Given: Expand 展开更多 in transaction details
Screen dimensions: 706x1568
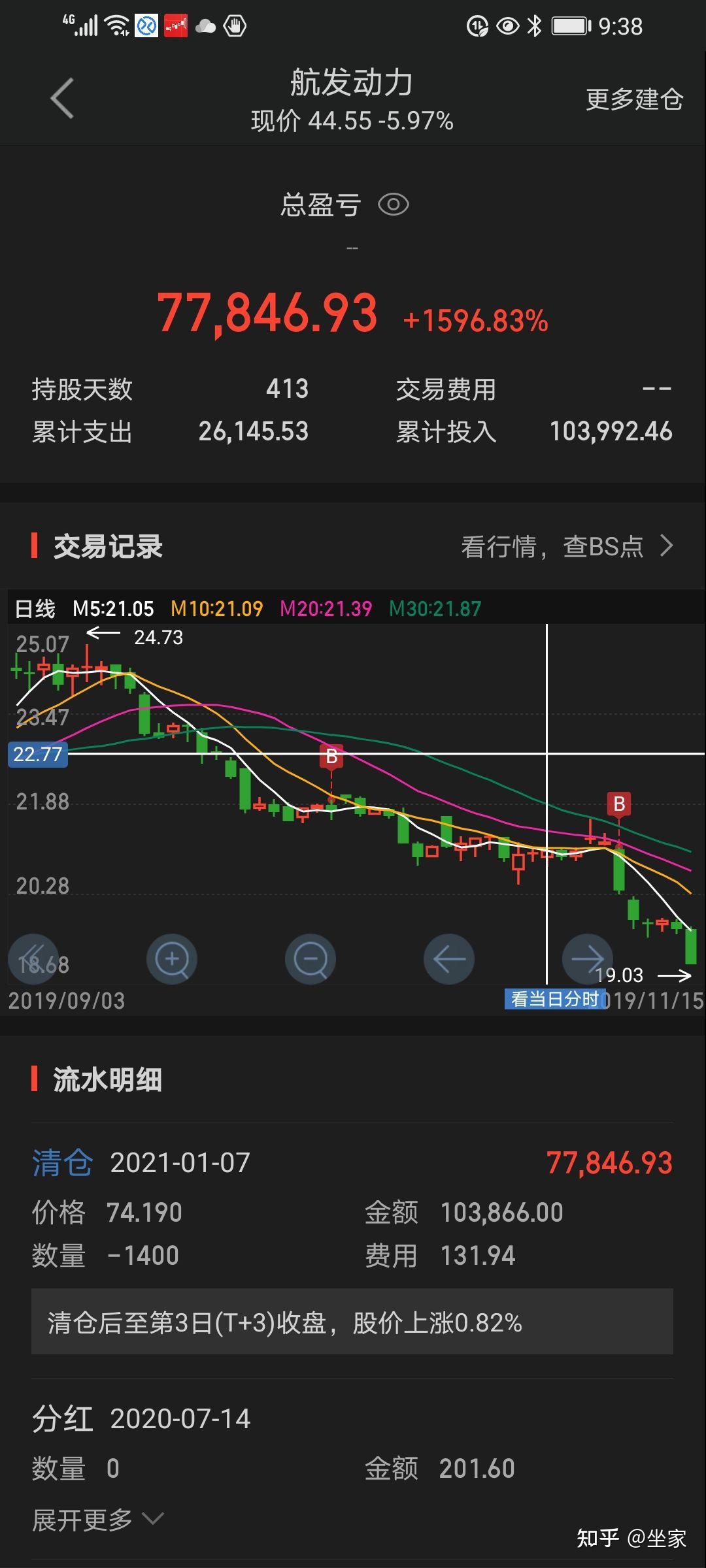Looking at the screenshot, I should click(x=98, y=1520).
